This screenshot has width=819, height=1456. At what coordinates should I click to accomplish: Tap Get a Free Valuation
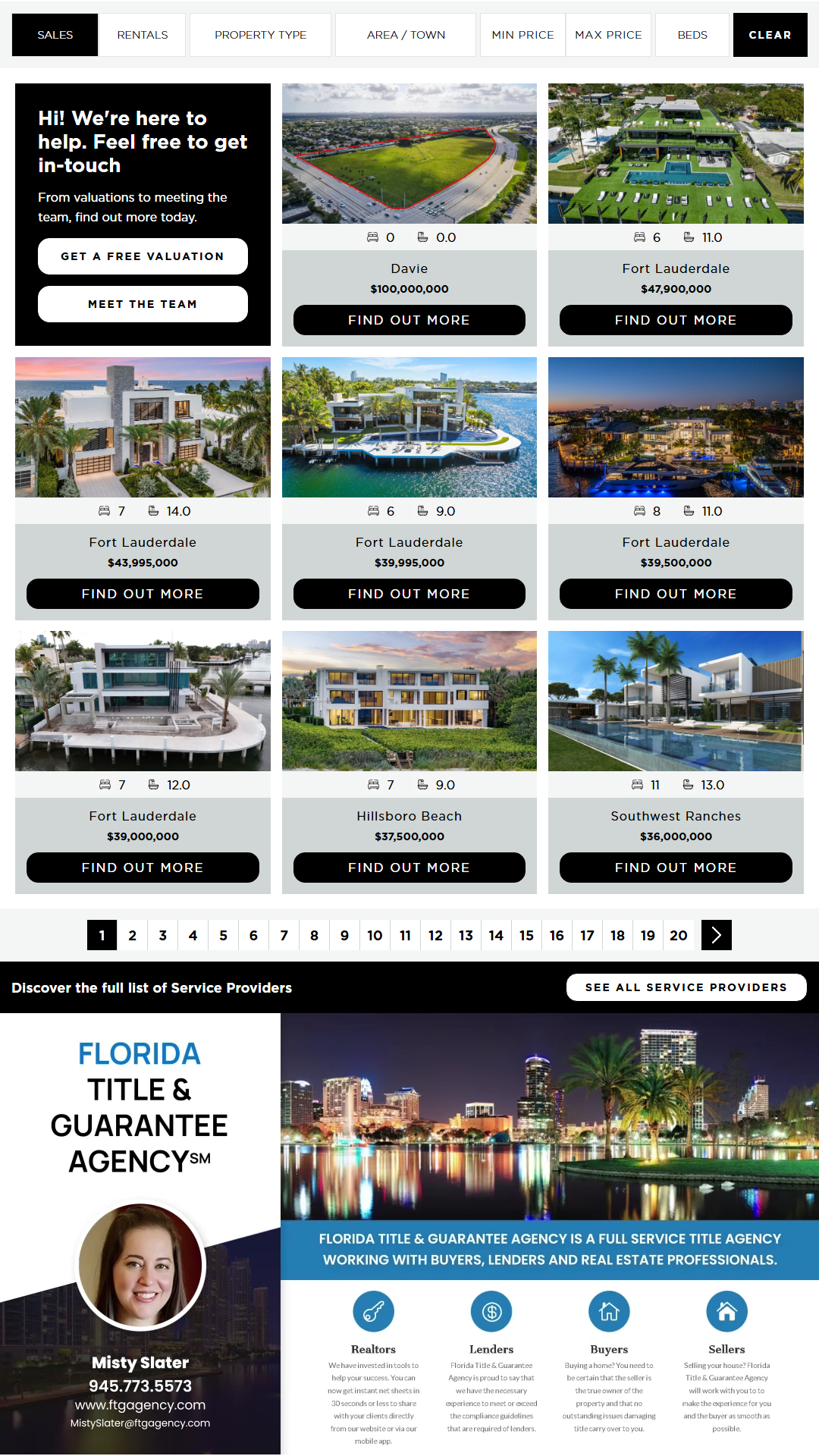click(x=143, y=256)
